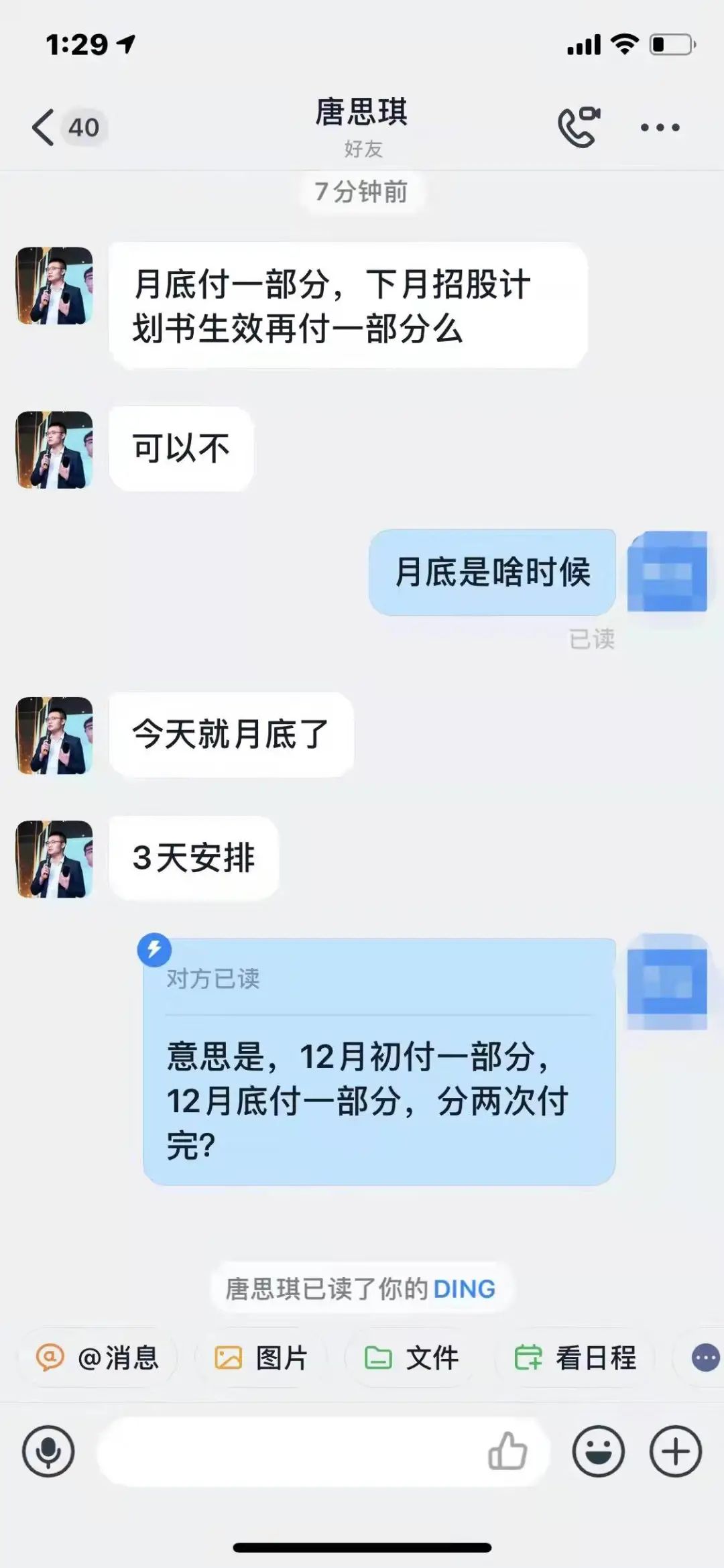View the avatar next to 可以不
724x1568 pixels.
point(54,450)
